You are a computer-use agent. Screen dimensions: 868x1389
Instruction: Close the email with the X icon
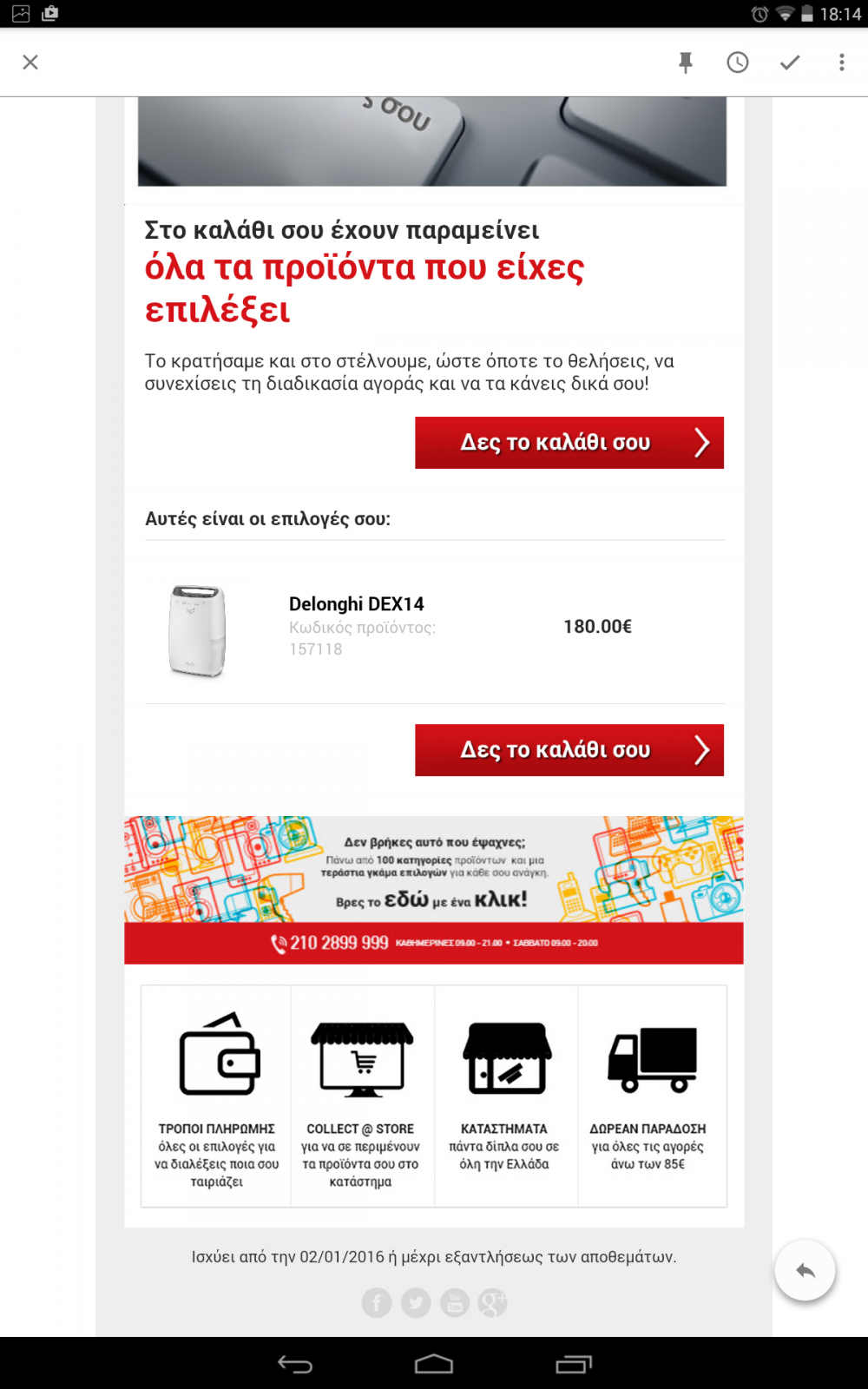(30, 63)
